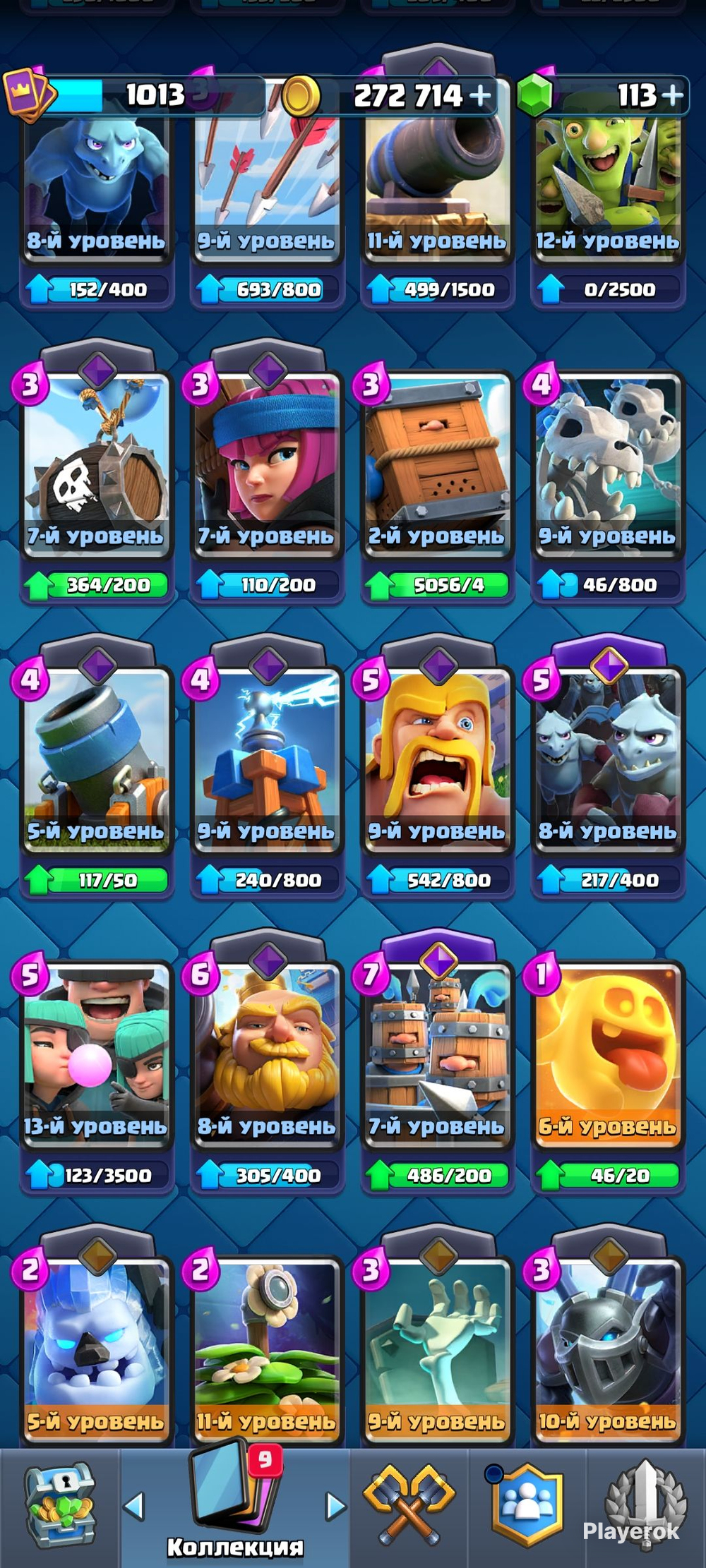Buy gems with the plus button
This screenshot has width=706, height=1568.
(672, 95)
